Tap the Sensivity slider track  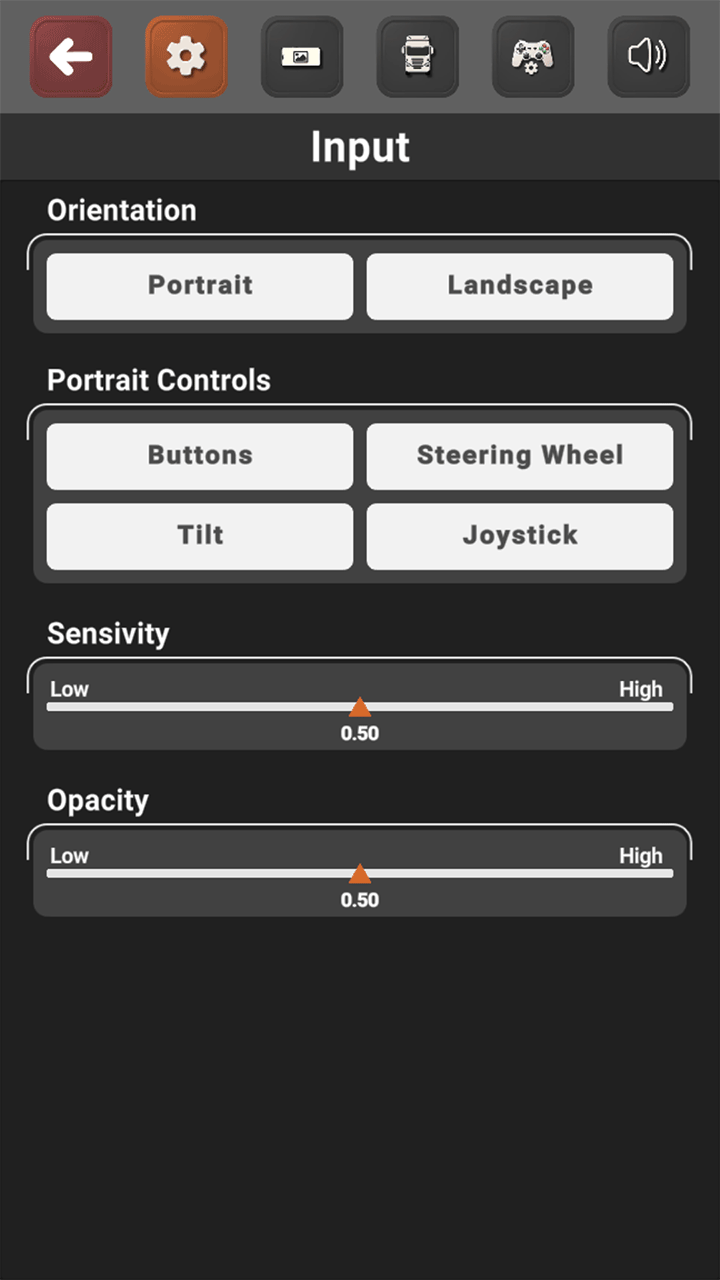(360, 707)
